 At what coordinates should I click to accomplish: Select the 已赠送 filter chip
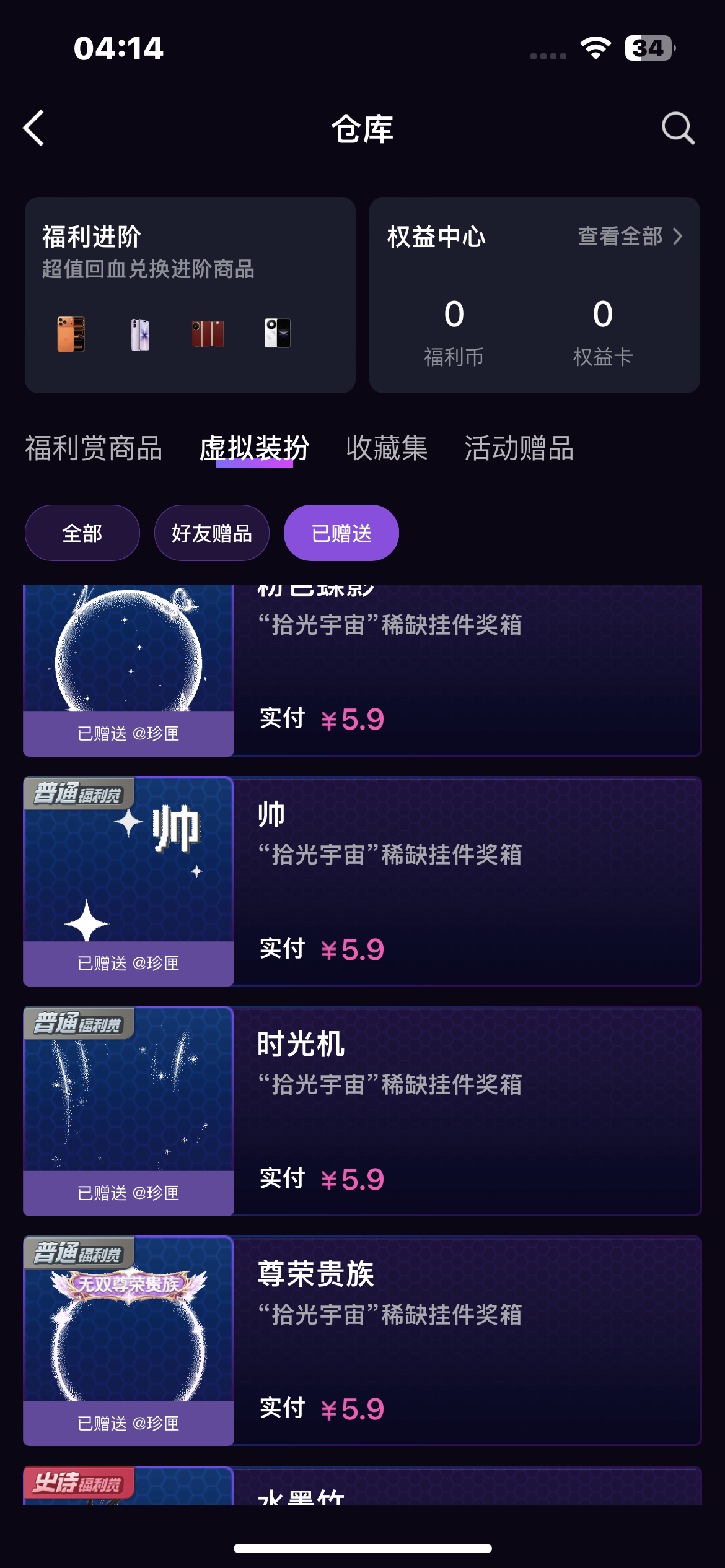click(x=341, y=533)
